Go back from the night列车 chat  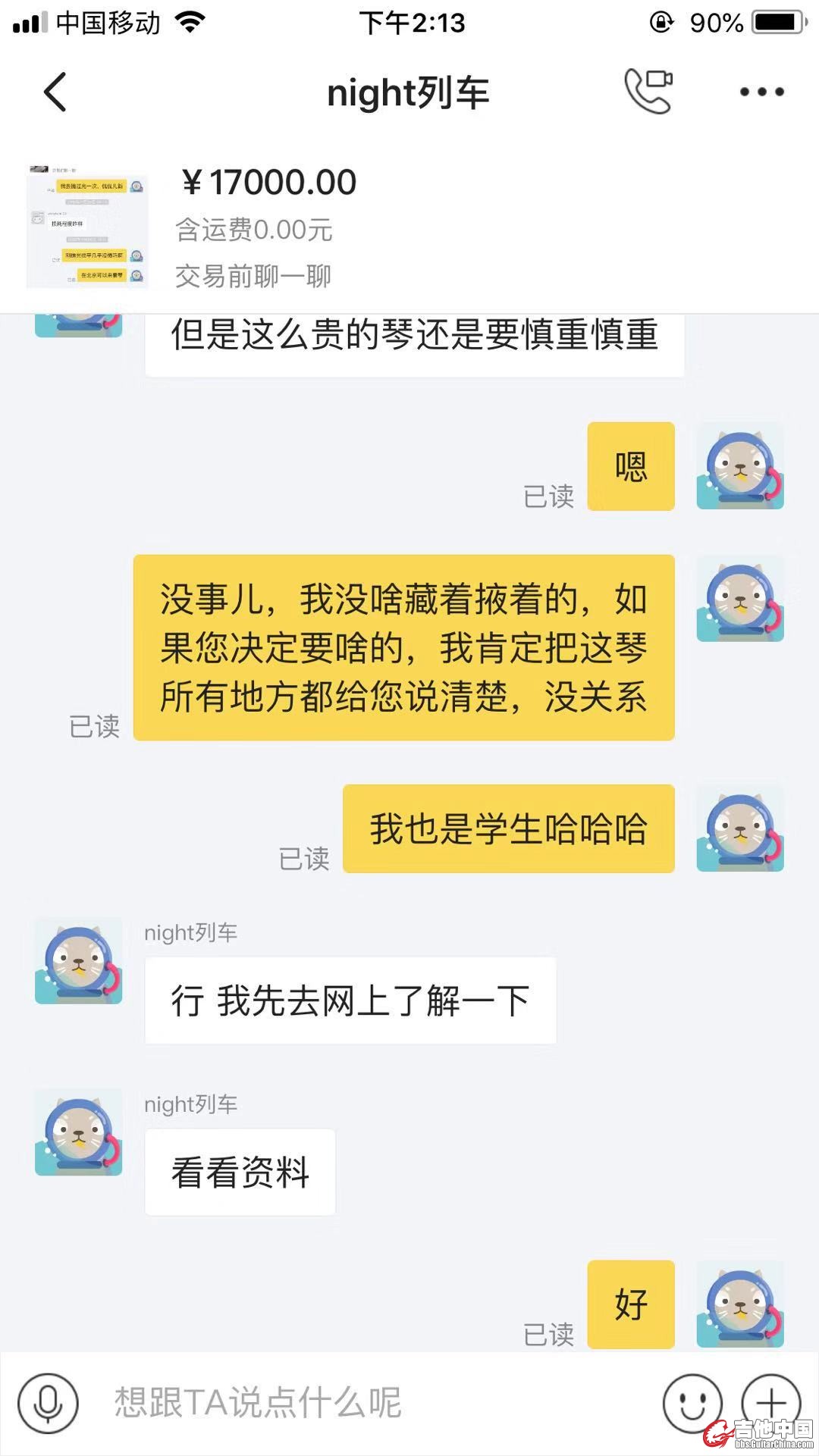click(x=55, y=92)
